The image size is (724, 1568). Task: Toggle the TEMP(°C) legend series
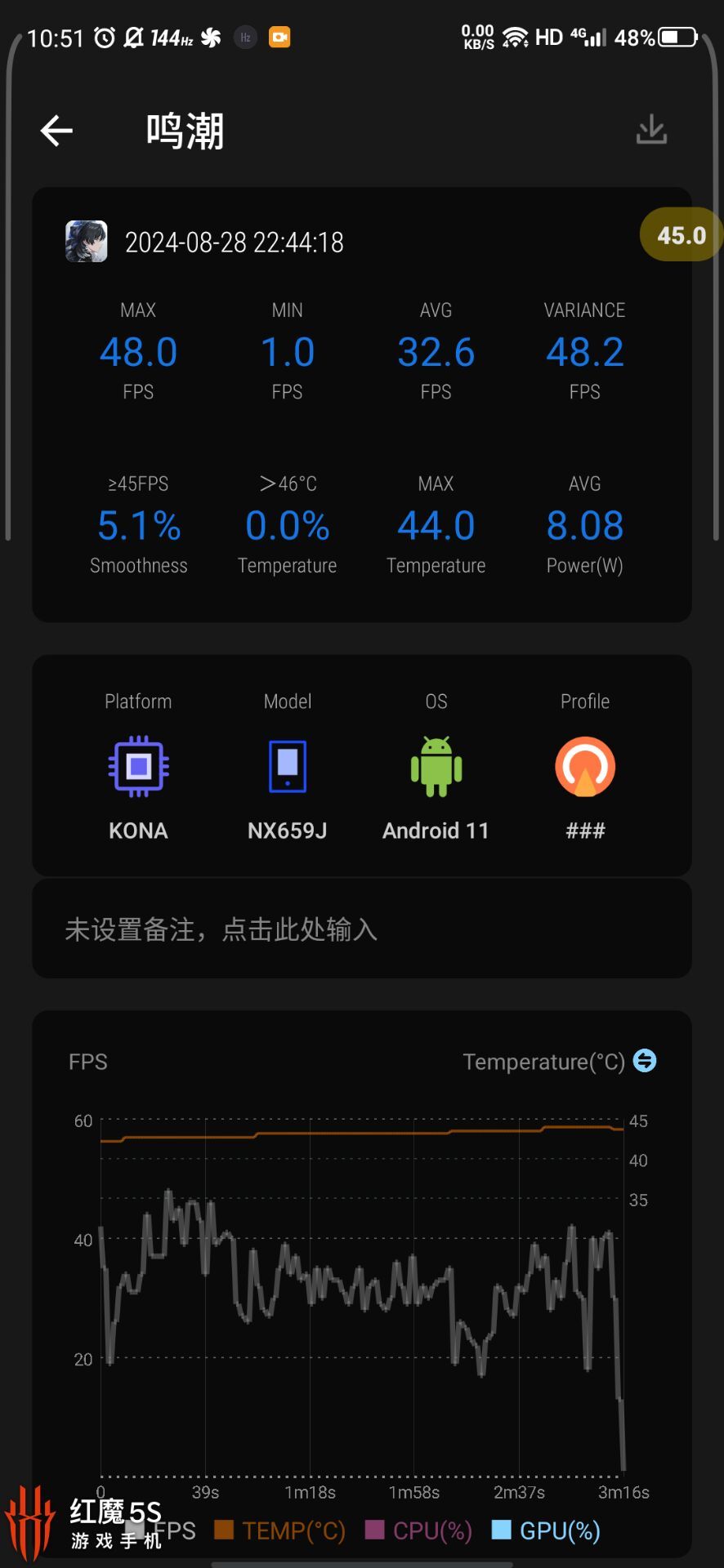280,1530
